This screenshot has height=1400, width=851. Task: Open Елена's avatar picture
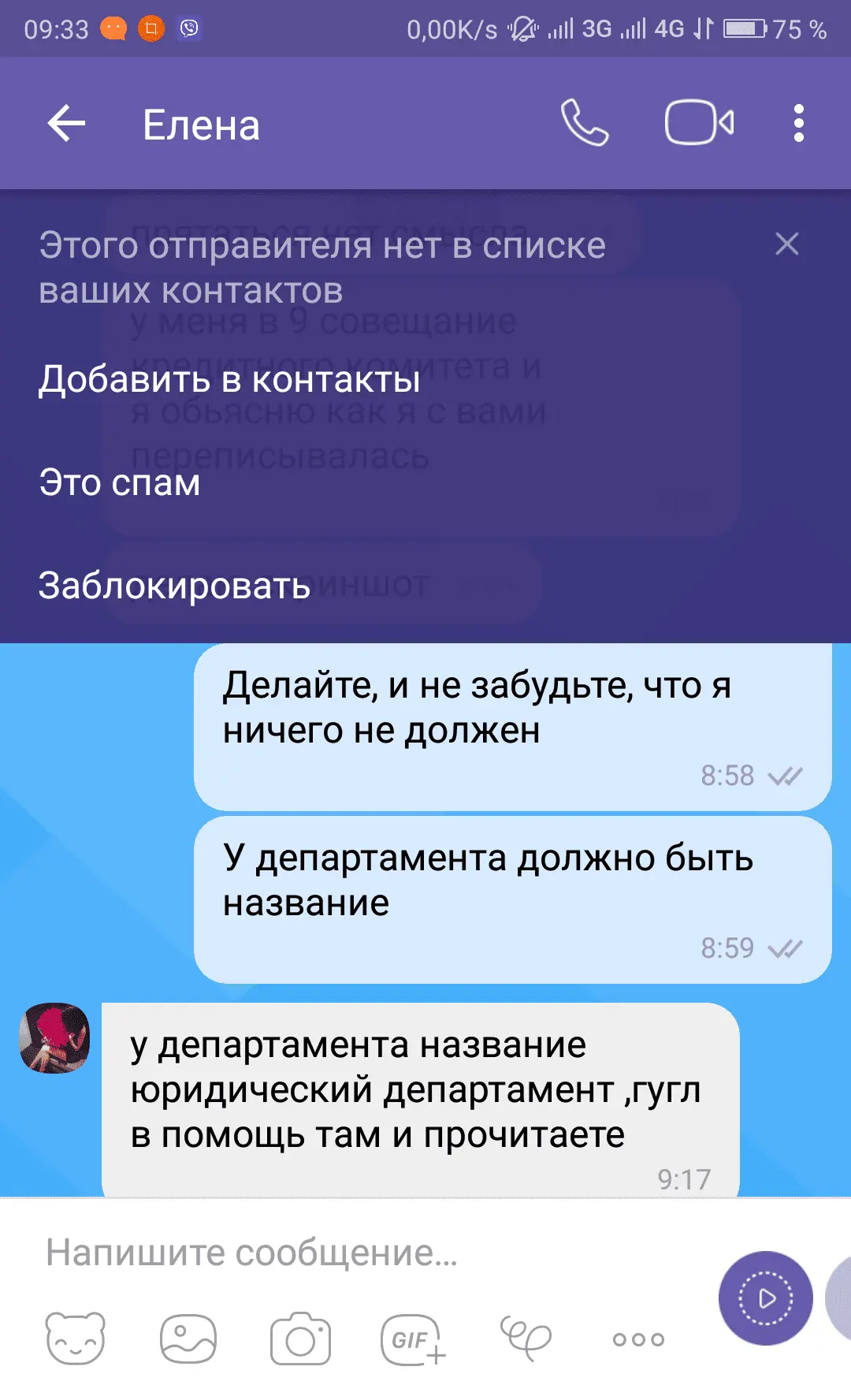(54, 1037)
